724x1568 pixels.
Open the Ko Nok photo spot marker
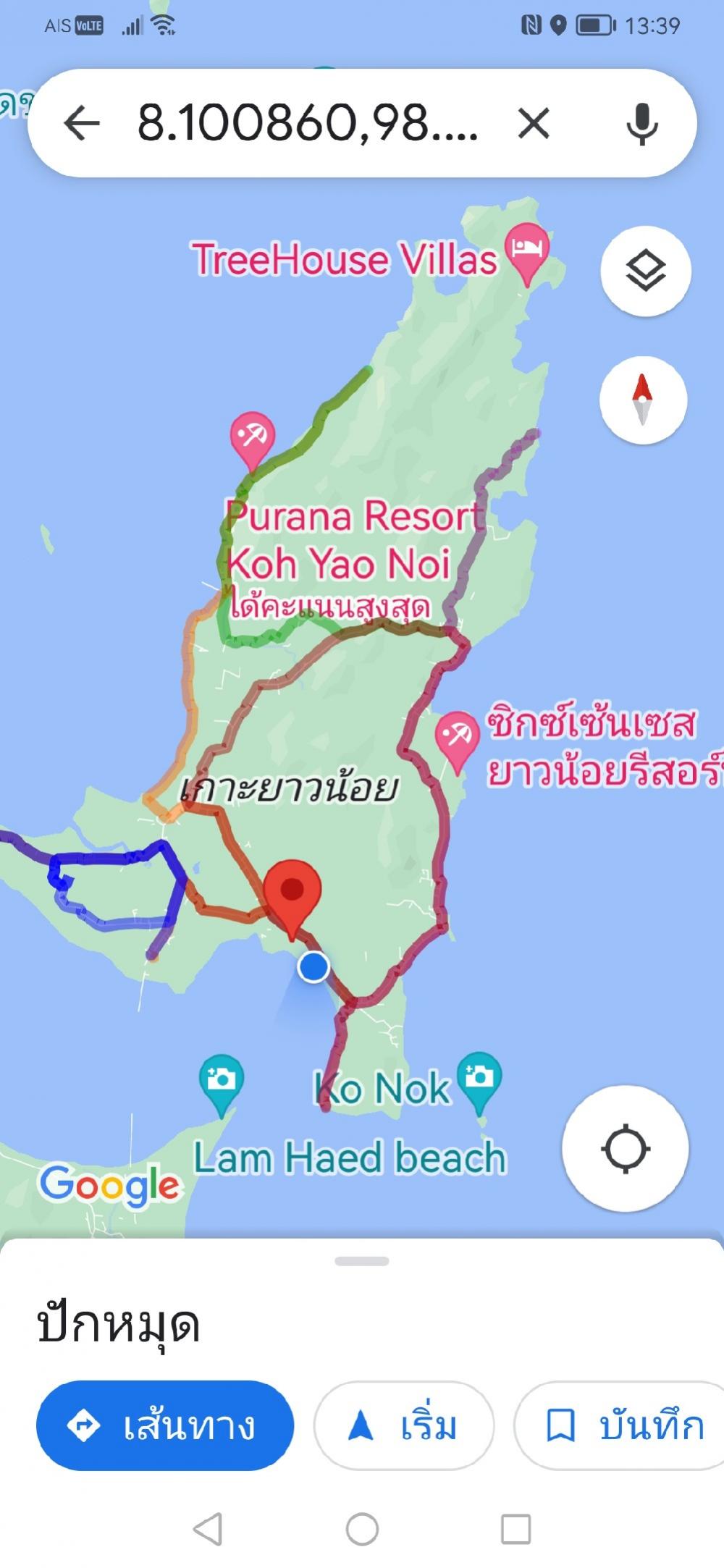[479, 1078]
